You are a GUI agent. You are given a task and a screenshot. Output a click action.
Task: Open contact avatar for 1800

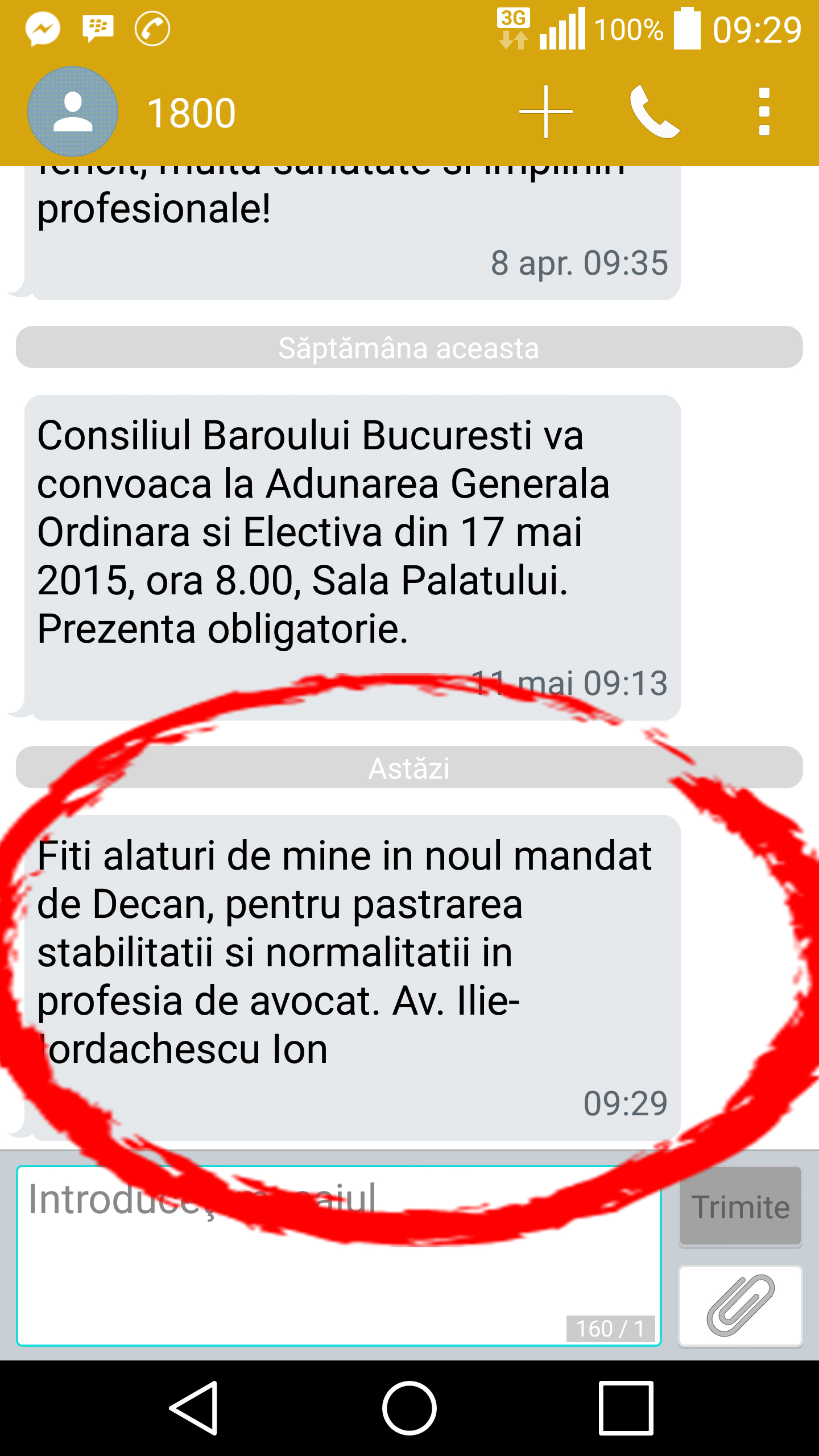(x=72, y=111)
